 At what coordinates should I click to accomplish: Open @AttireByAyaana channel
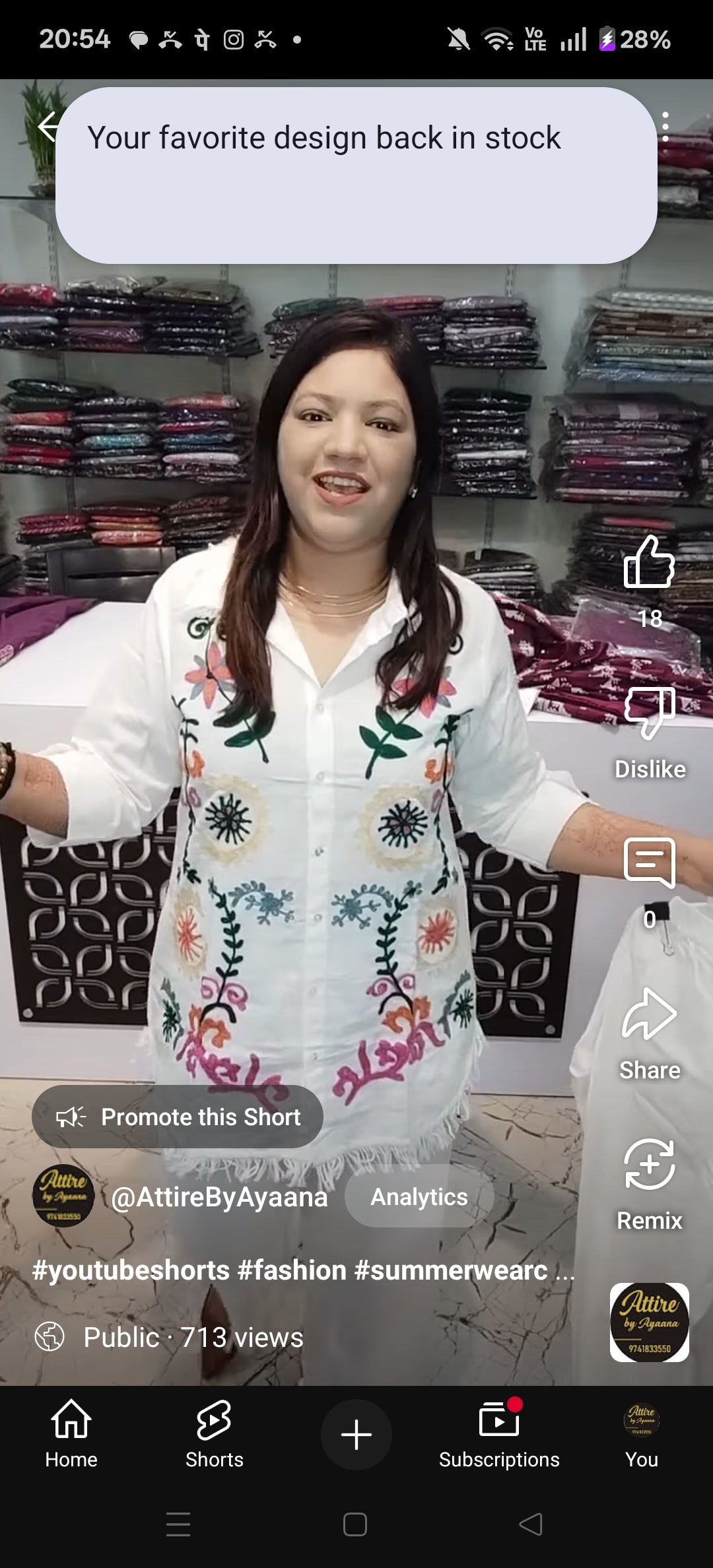pyautogui.click(x=219, y=1196)
